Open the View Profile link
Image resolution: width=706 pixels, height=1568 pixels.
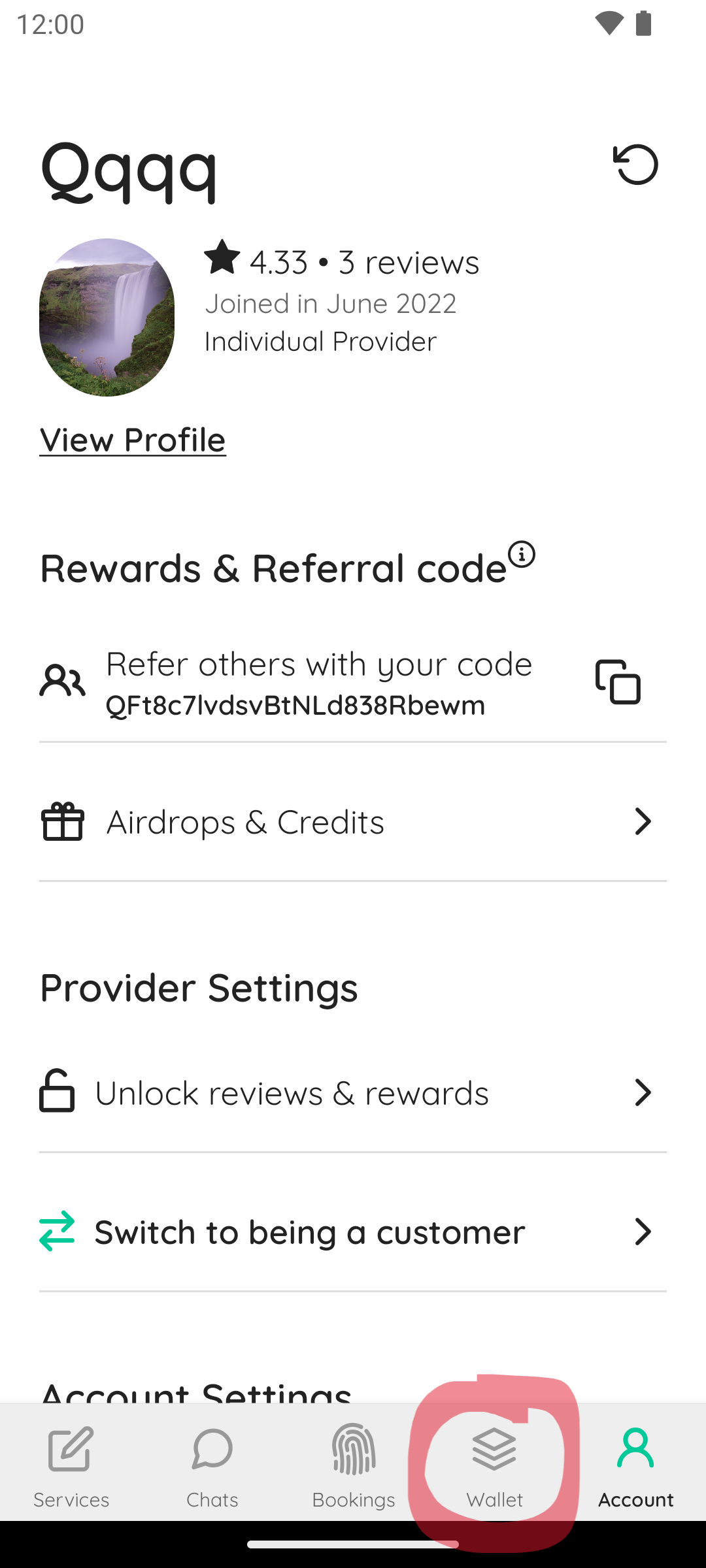133,440
